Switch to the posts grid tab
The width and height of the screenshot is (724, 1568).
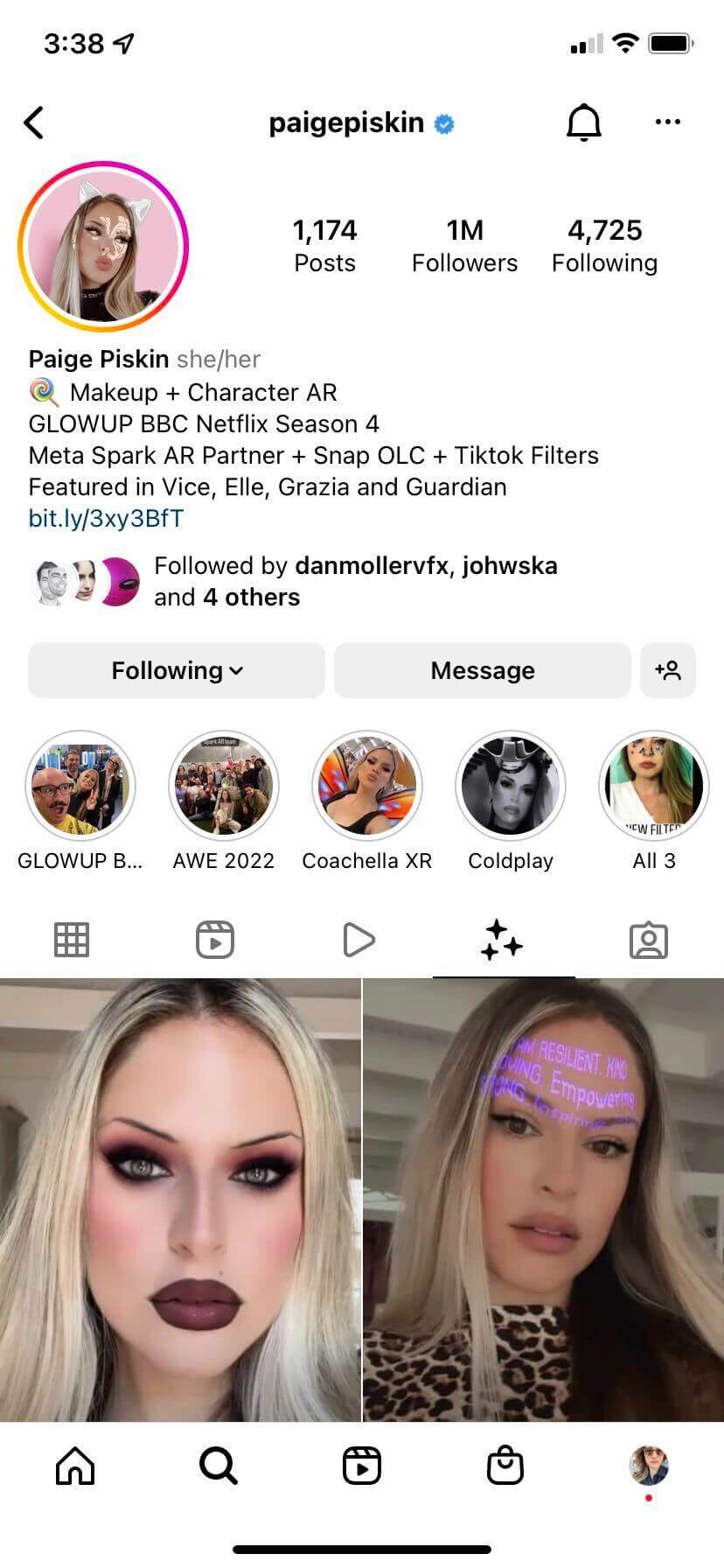pyautogui.click(x=72, y=940)
